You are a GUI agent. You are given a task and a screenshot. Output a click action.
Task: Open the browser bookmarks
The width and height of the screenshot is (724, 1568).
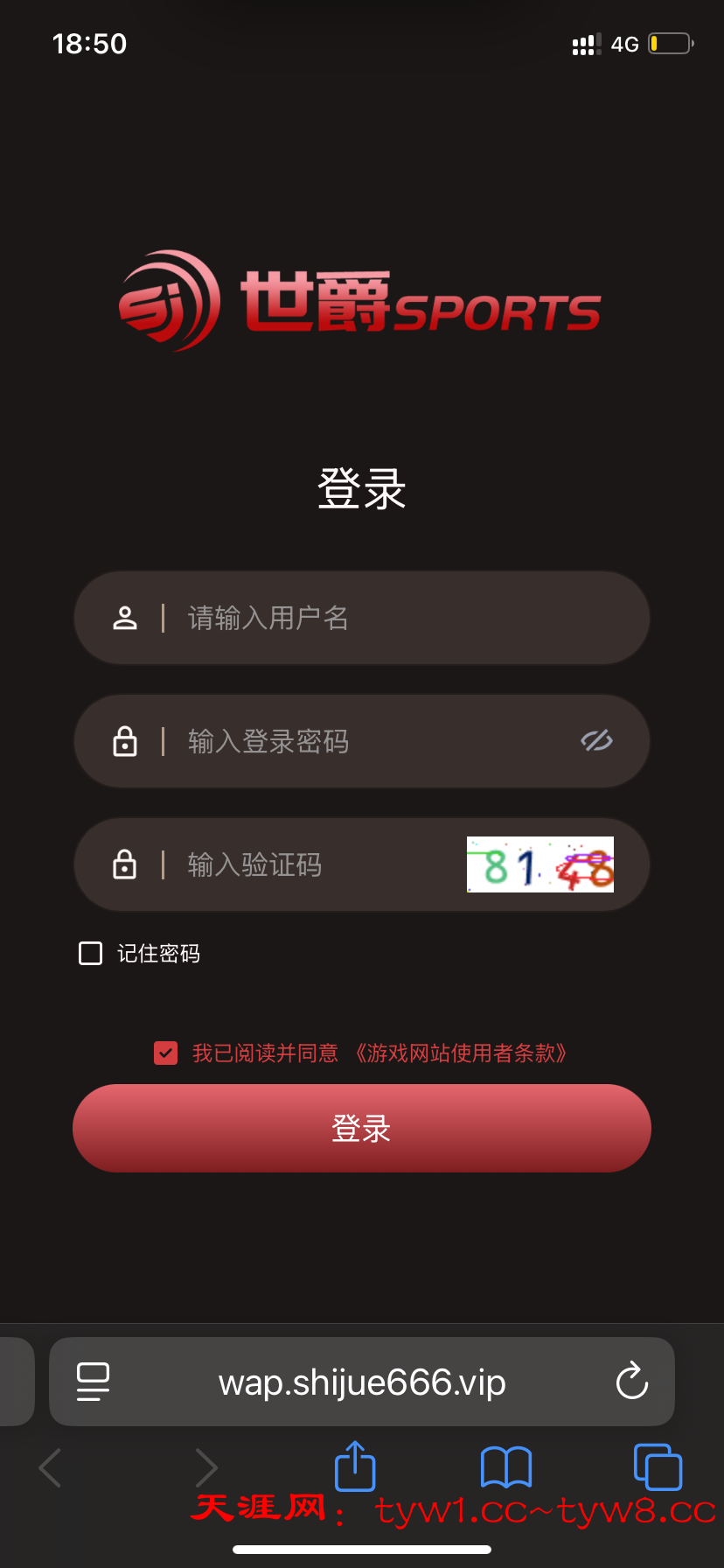coord(506,1467)
